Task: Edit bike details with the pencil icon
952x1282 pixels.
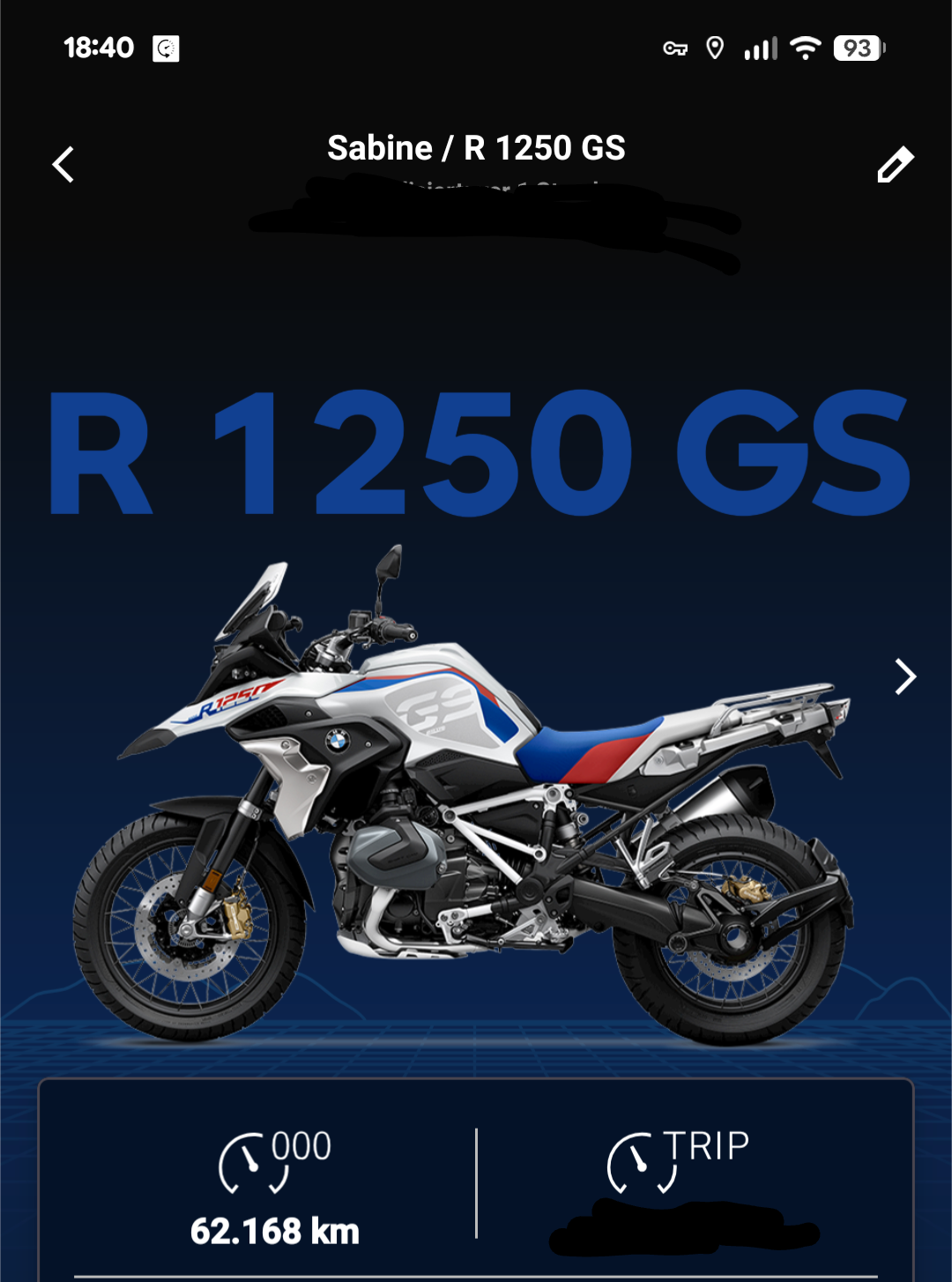Action: pos(895,165)
